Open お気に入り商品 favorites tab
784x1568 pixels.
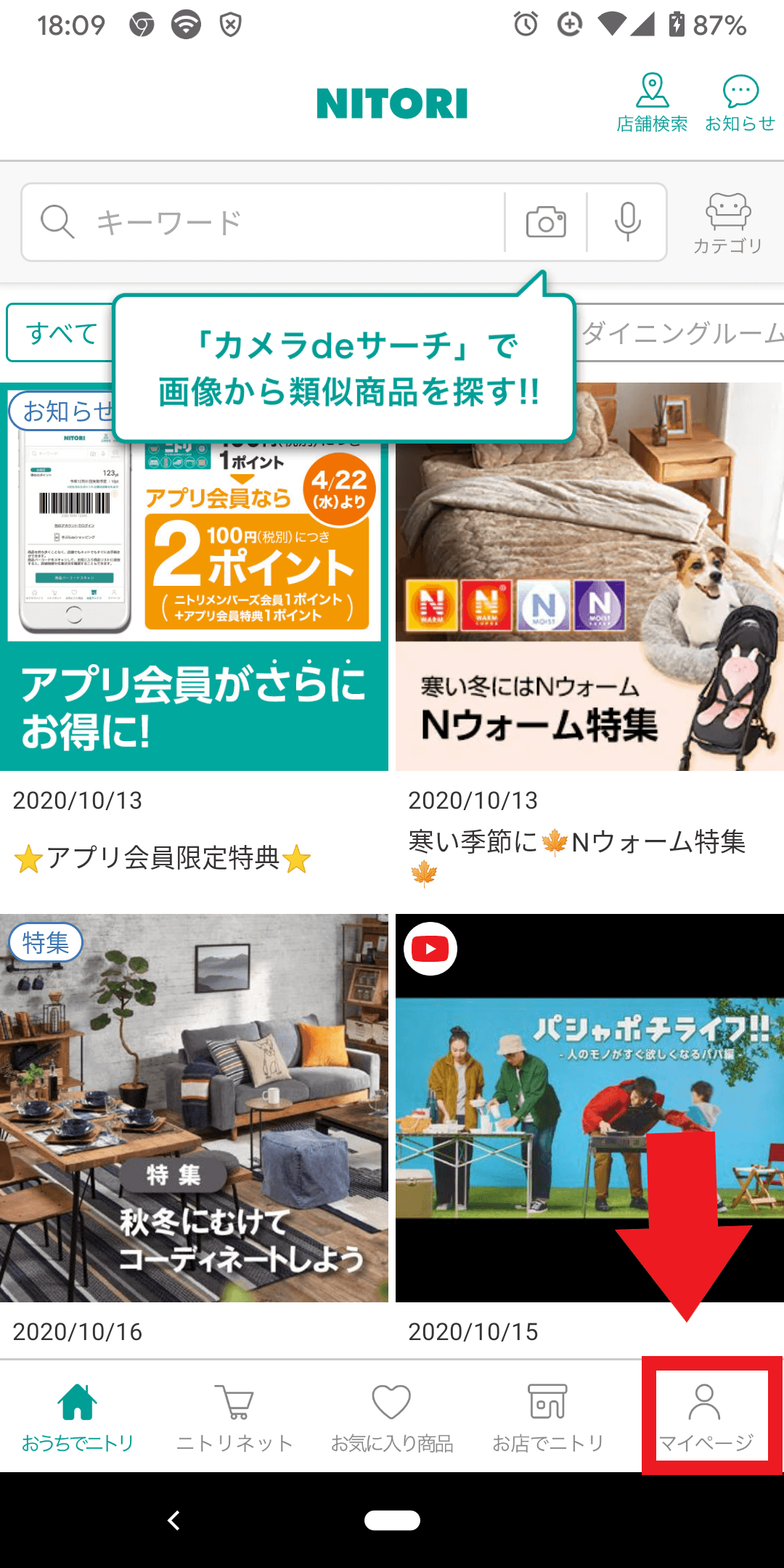tap(392, 1417)
